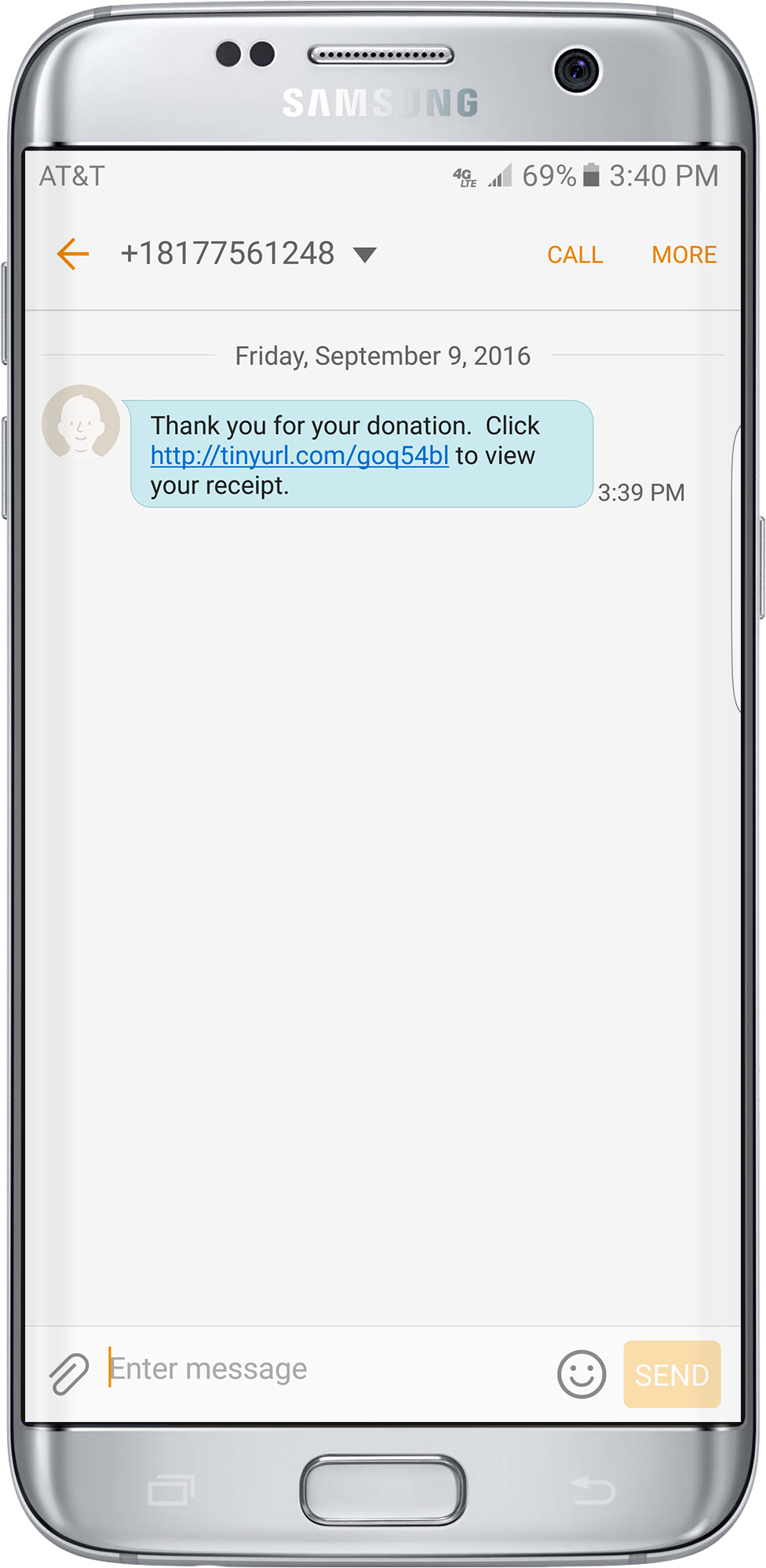
Task: Tap CALL to phone this number
Action: click(575, 255)
